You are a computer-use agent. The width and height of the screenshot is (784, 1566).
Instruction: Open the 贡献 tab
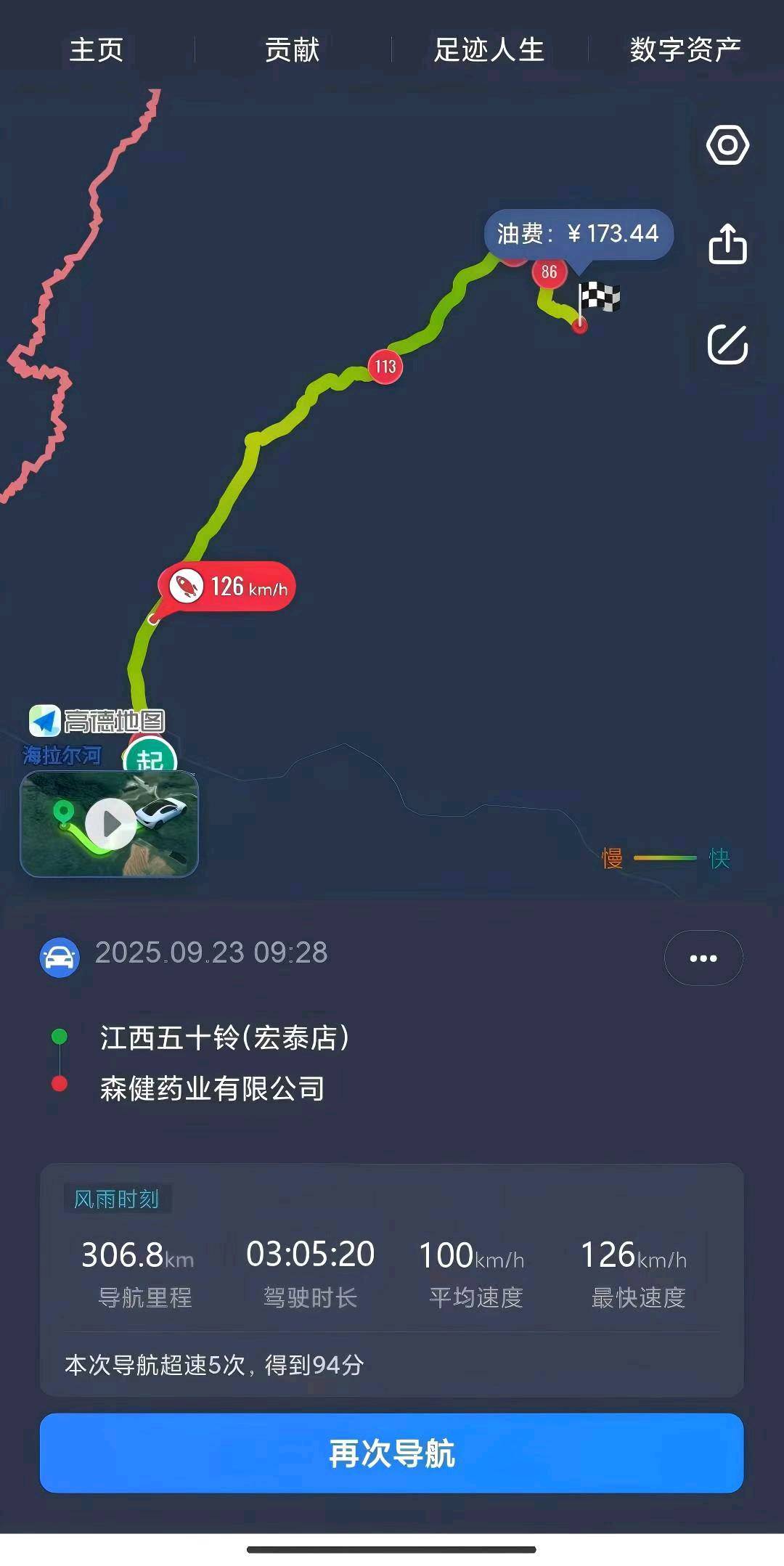coord(292,50)
